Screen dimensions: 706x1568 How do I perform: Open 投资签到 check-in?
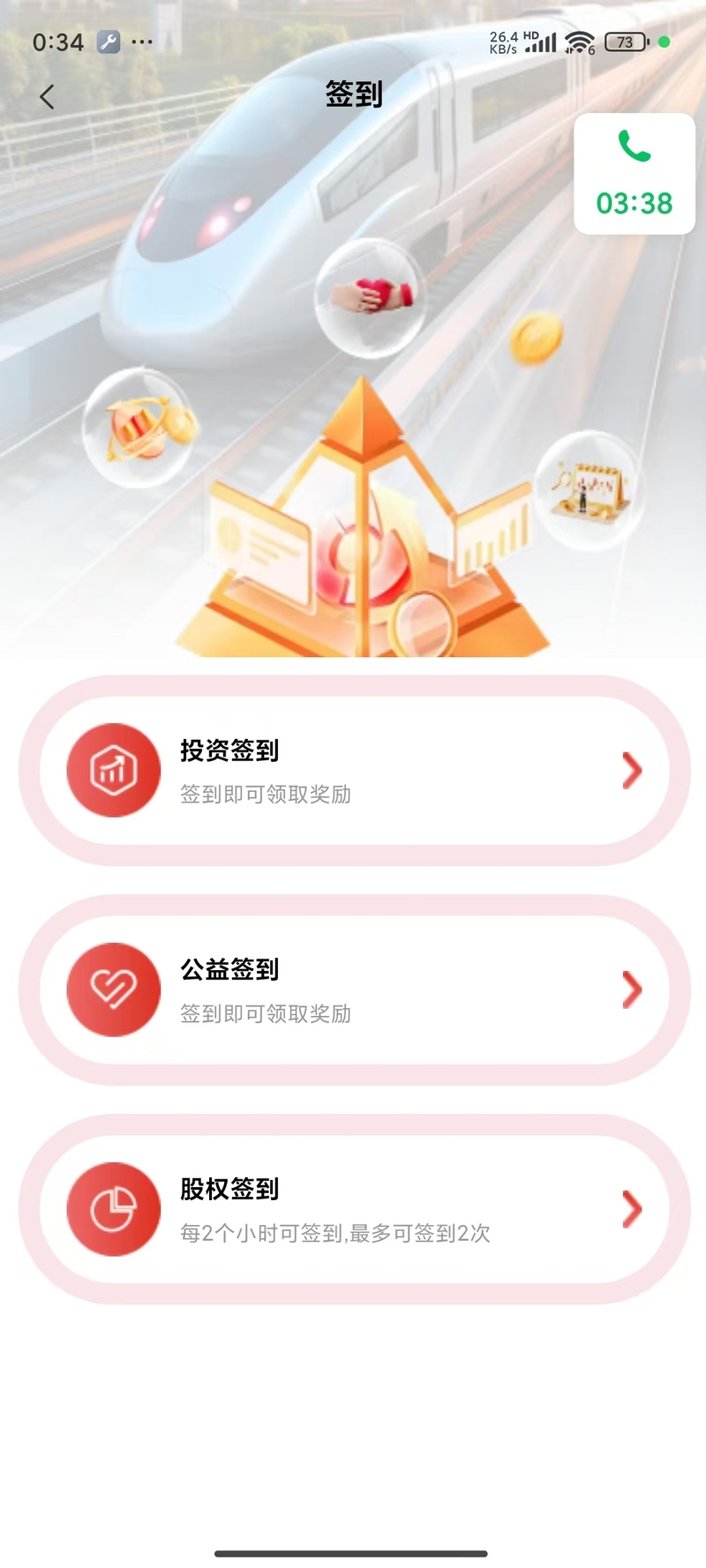point(353,771)
